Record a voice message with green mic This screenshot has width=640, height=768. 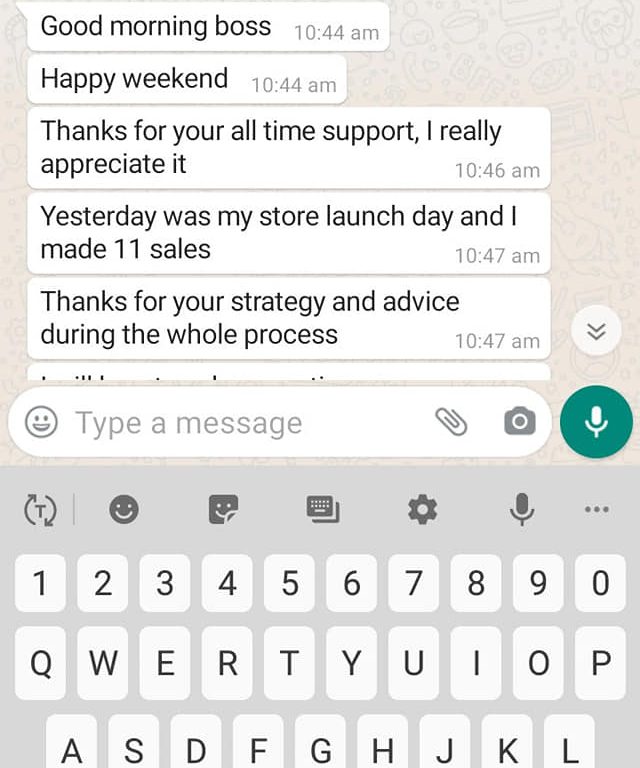[x=596, y=422]
